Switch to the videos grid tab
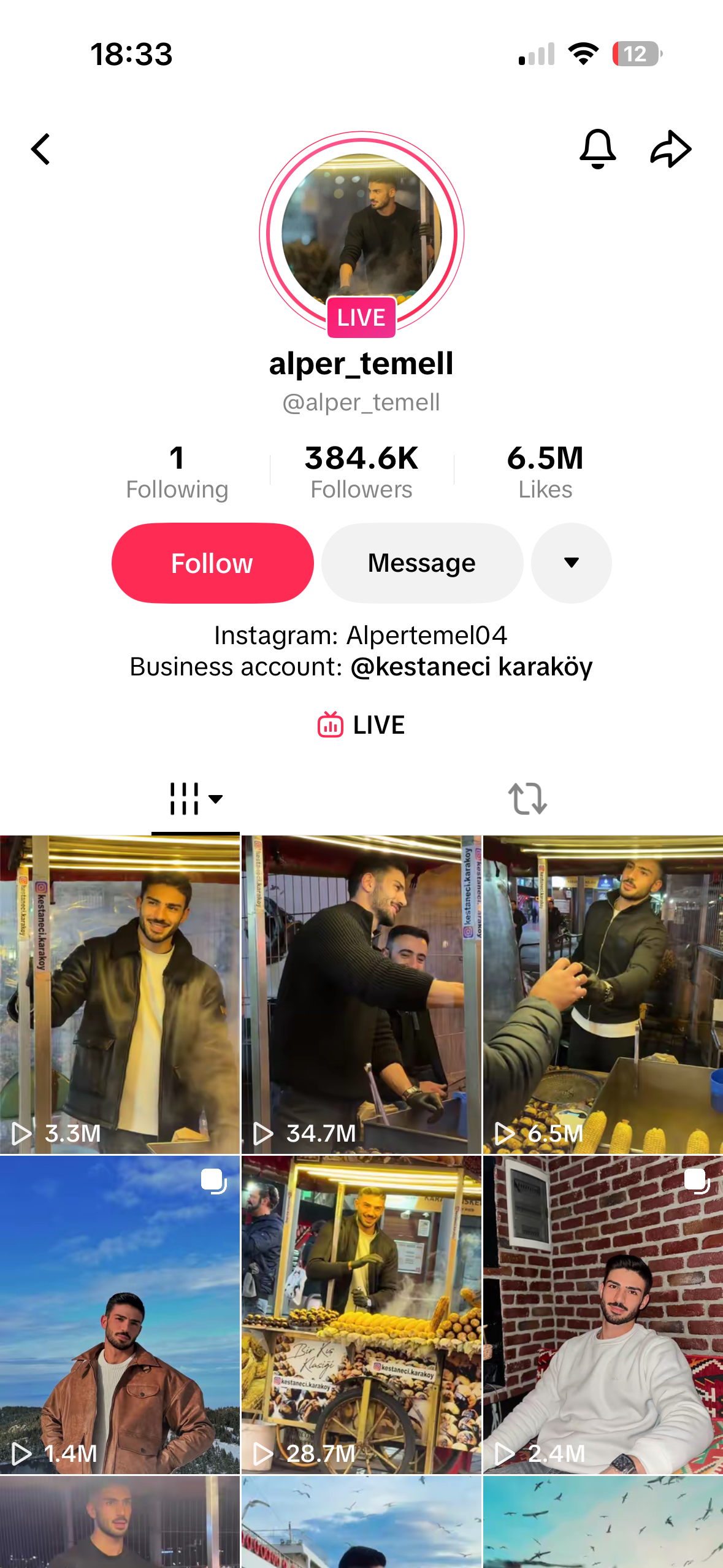723x1568 pixels. [195, 799]
